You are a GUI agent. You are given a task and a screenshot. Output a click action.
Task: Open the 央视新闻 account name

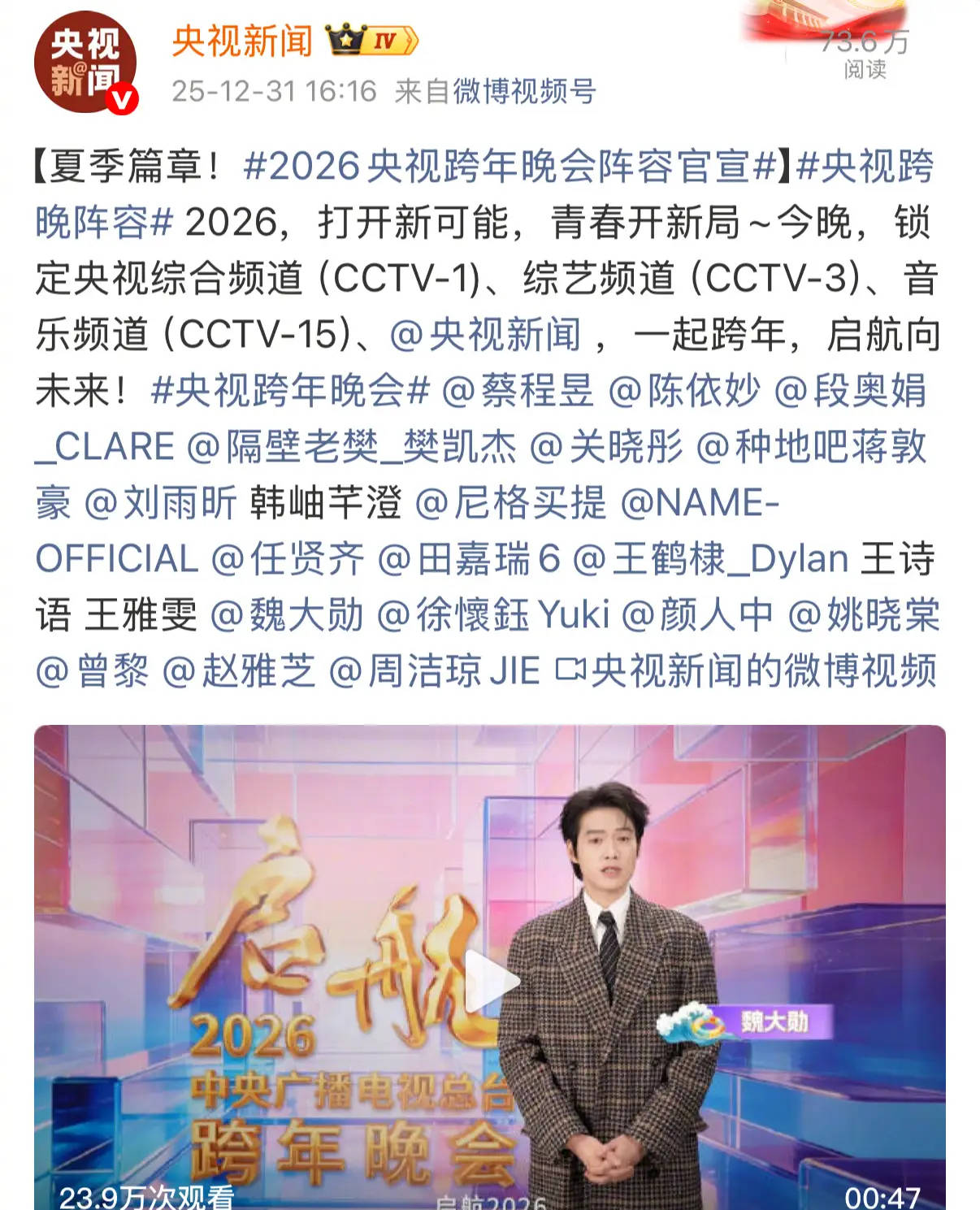(242, 41)
